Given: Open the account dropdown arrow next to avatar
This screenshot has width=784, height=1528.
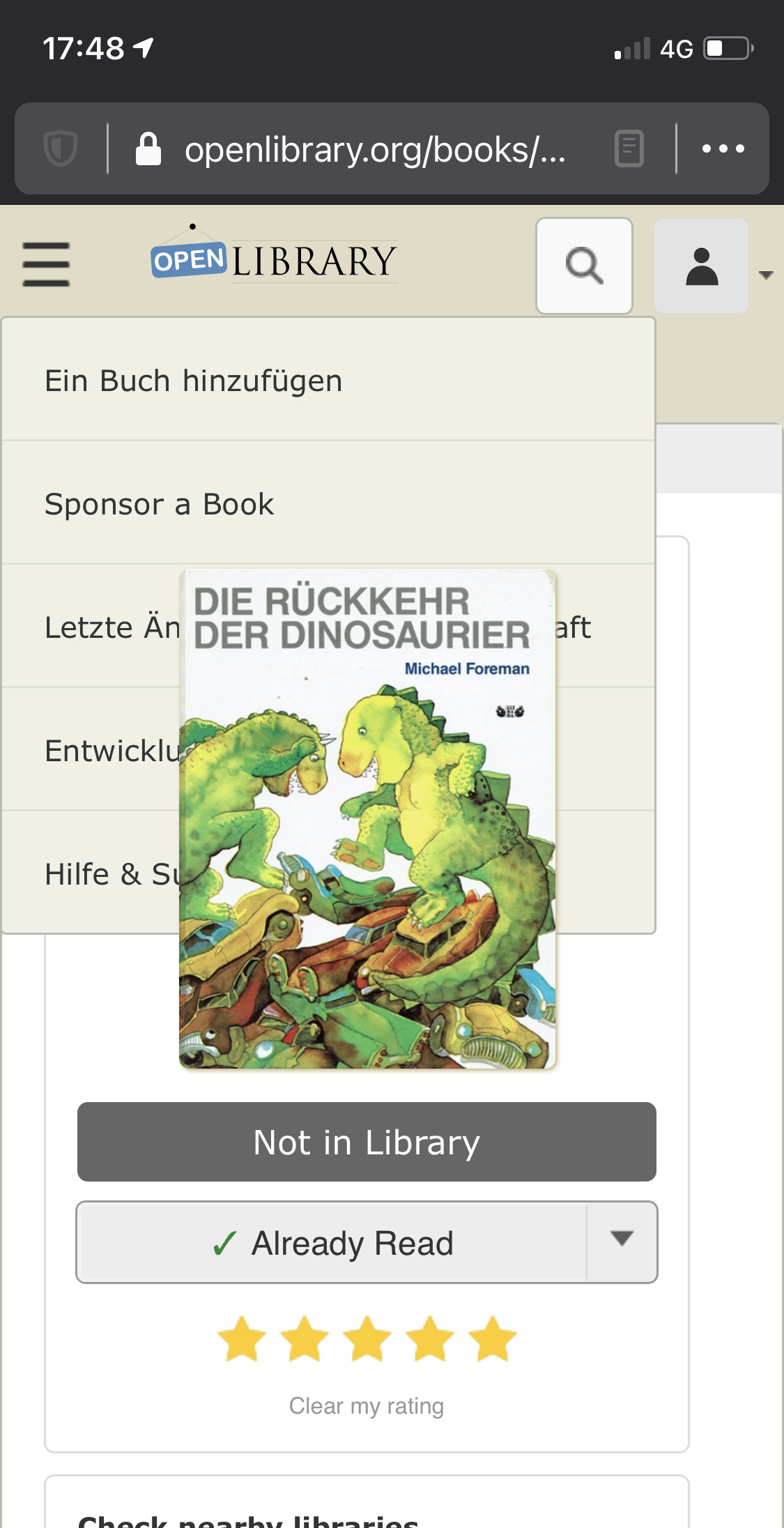Looking at the screenshot, I should click(767, 275).
